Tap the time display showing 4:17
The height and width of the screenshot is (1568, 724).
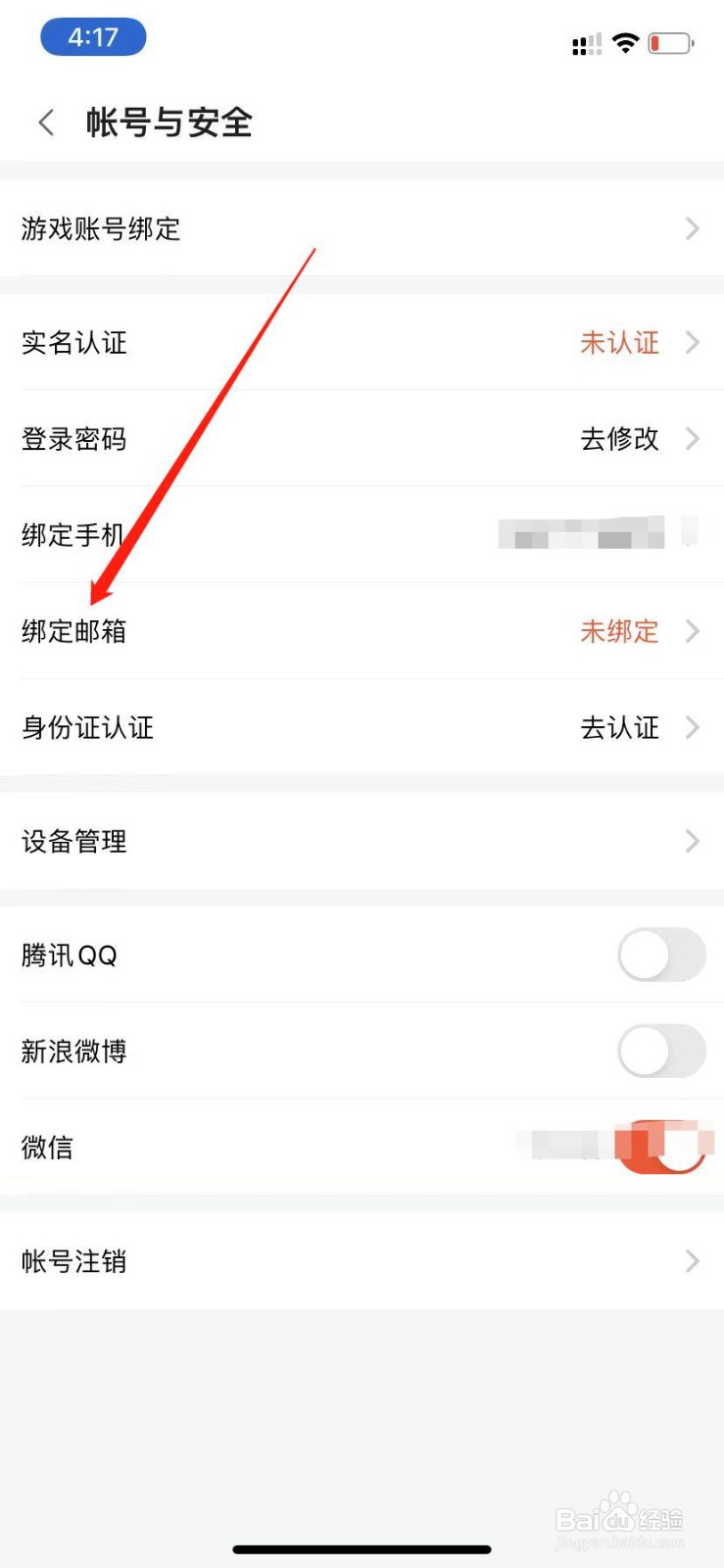click(93, 36)
